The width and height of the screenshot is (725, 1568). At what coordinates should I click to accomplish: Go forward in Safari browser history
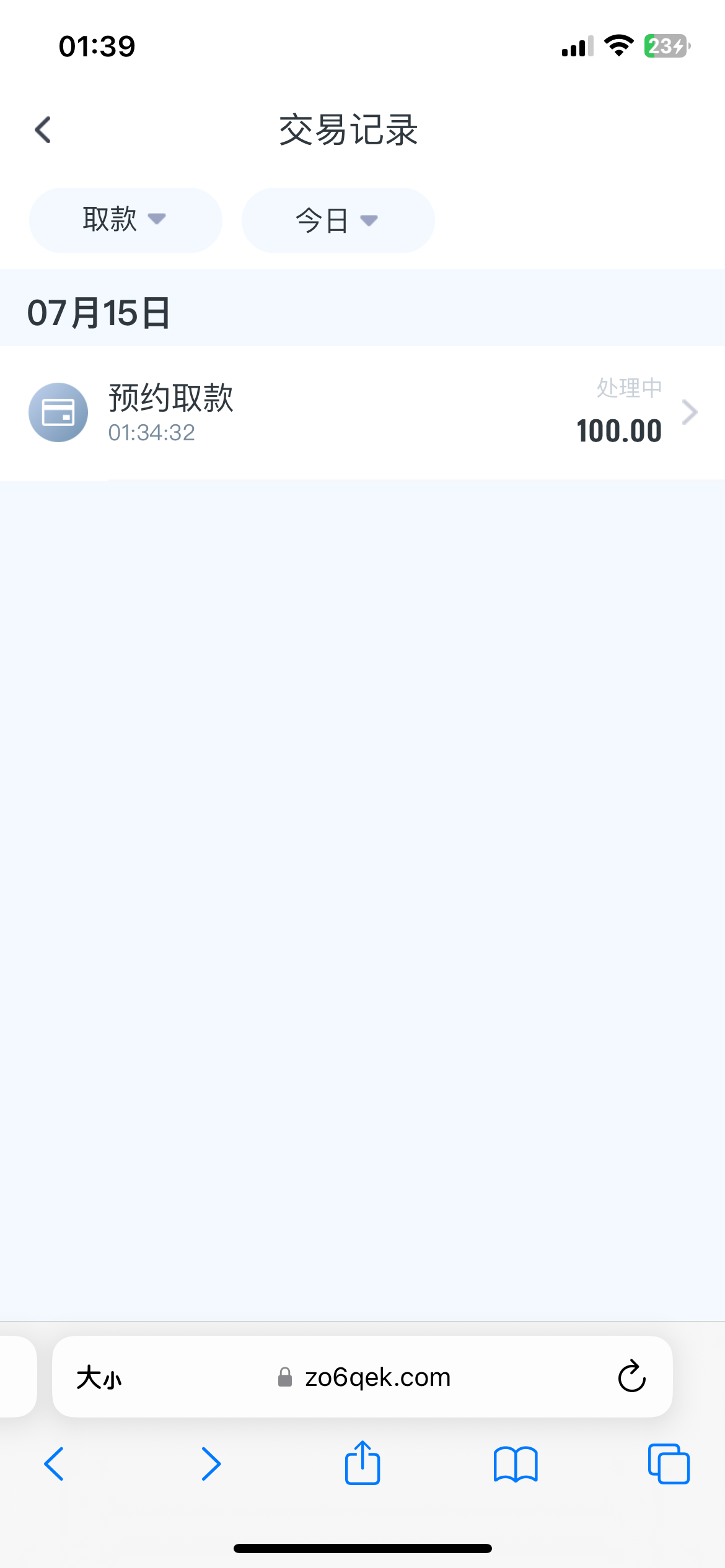pyautogui.click(x=211, y=1464)
